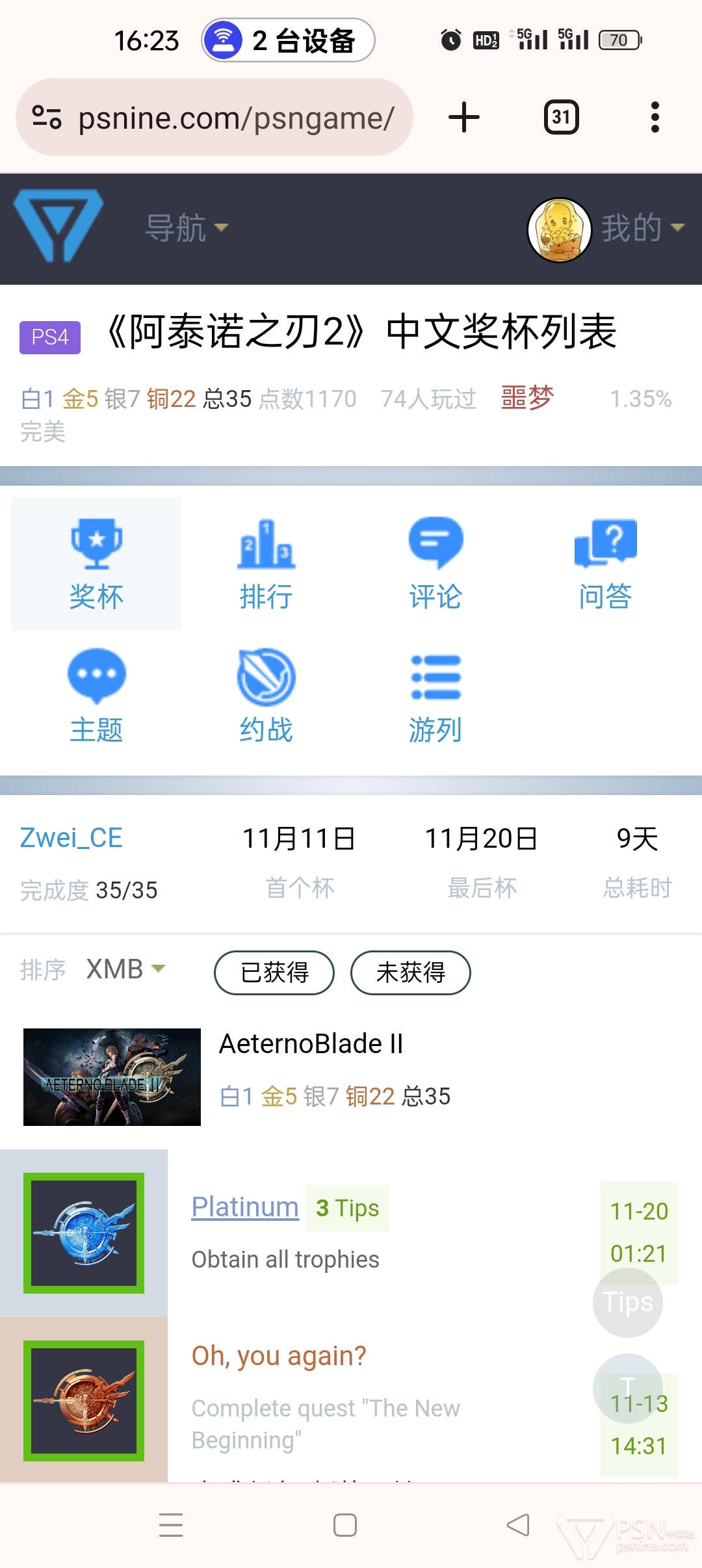Open the "Oh, you again?" trophy
Screen dimensions: 702x1568
(x=279, y=1356)
